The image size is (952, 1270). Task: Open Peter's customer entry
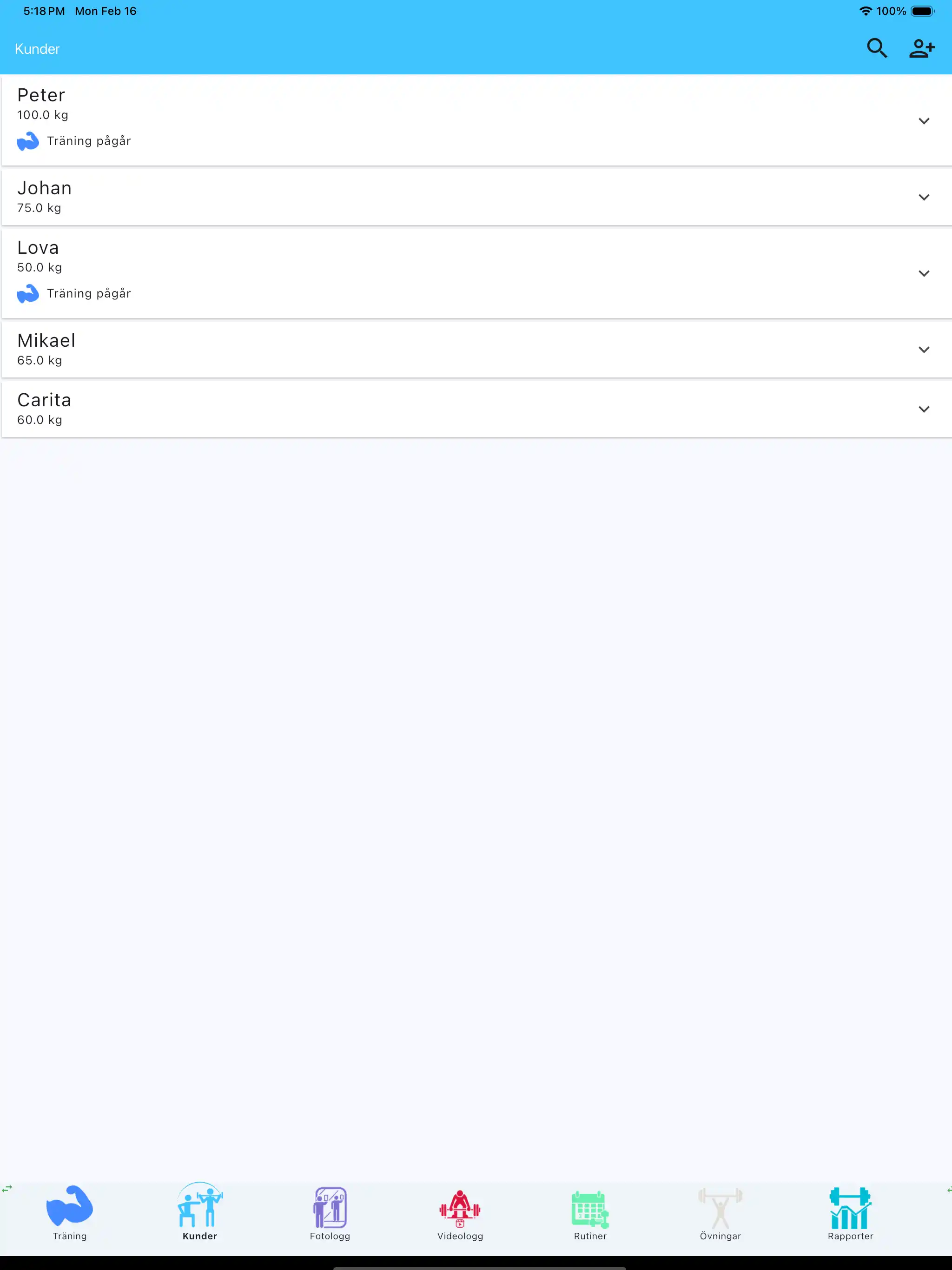(41, 95)
